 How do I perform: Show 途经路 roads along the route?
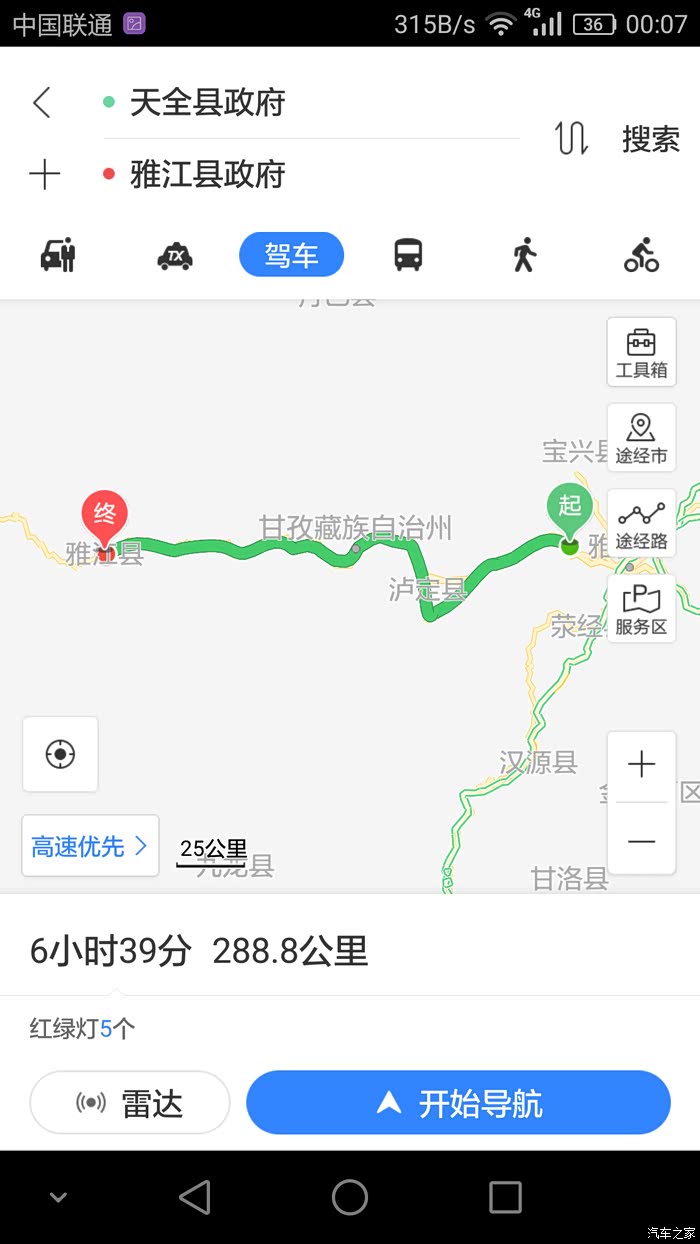[642, 524]
